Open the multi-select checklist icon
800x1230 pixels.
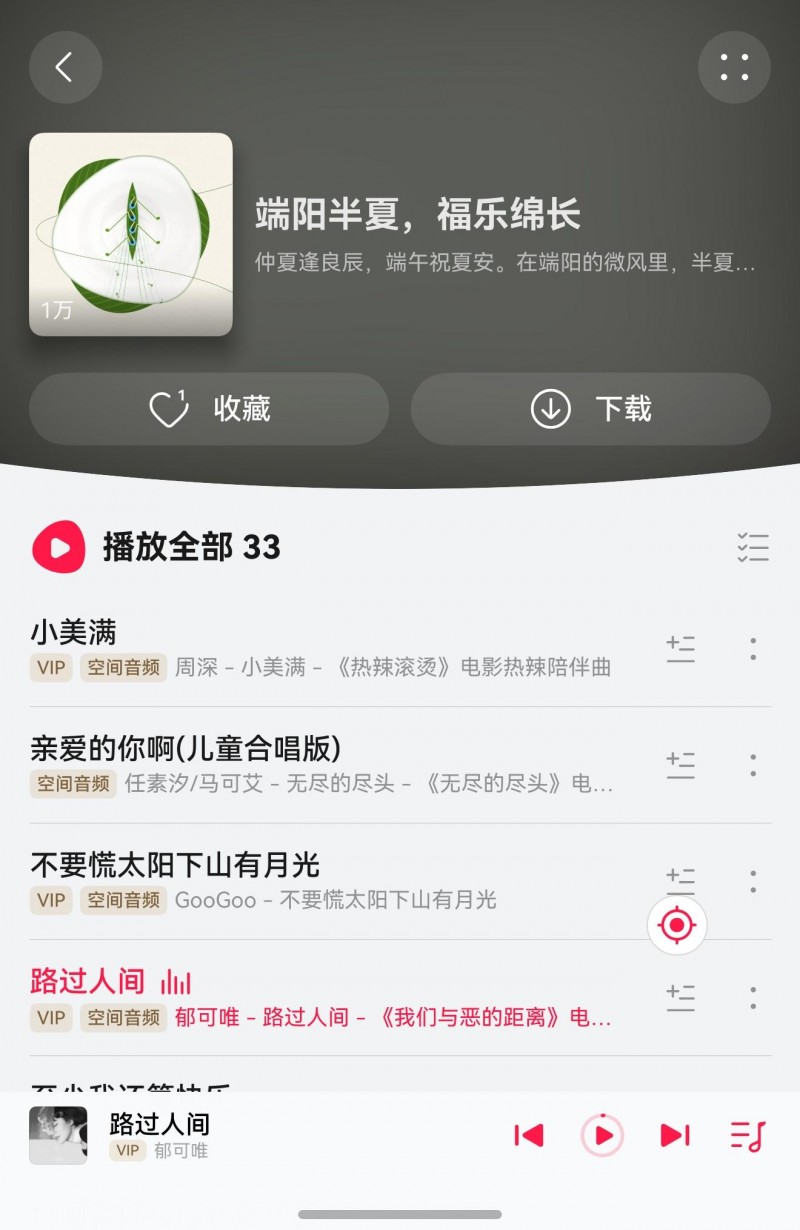752,547
